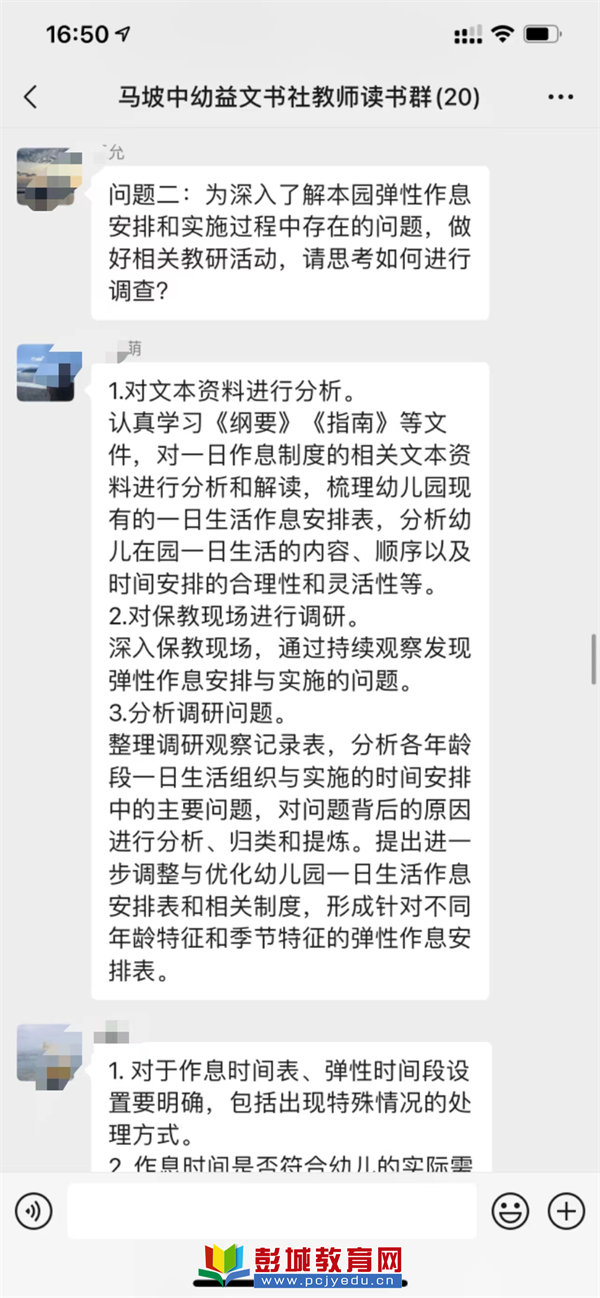Switch to voice message input
This screenshot has width=600, height=1298.
click(33, 1212)
